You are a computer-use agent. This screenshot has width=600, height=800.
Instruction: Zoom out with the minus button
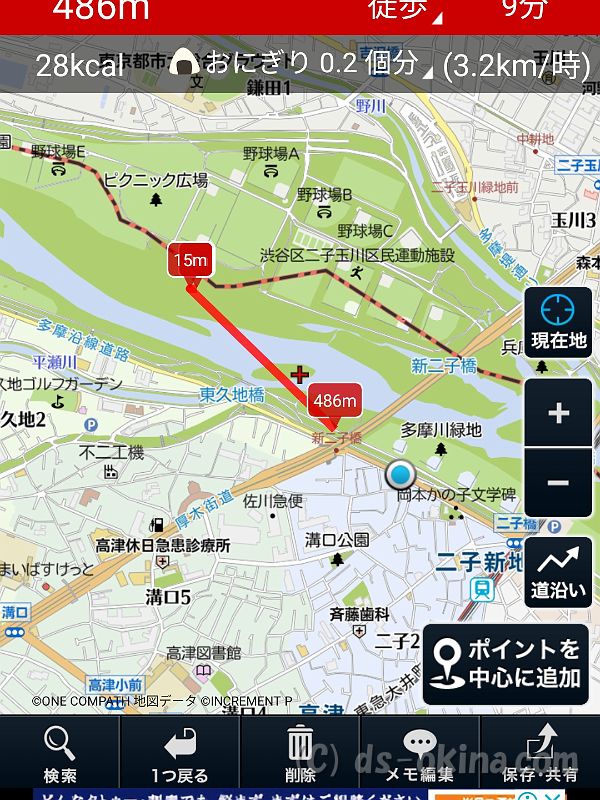(x=557, y=483)
